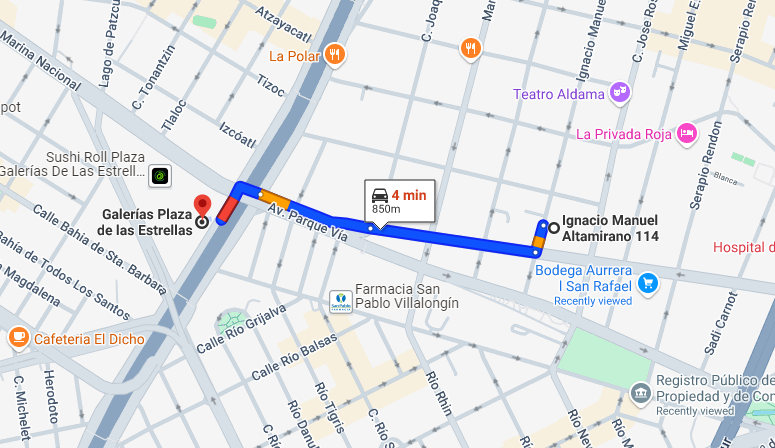This screenshot has height=448, width=775.
Task: Tap the Bodega Aurrera San Rafael pin
Action: tap(648, 284)
